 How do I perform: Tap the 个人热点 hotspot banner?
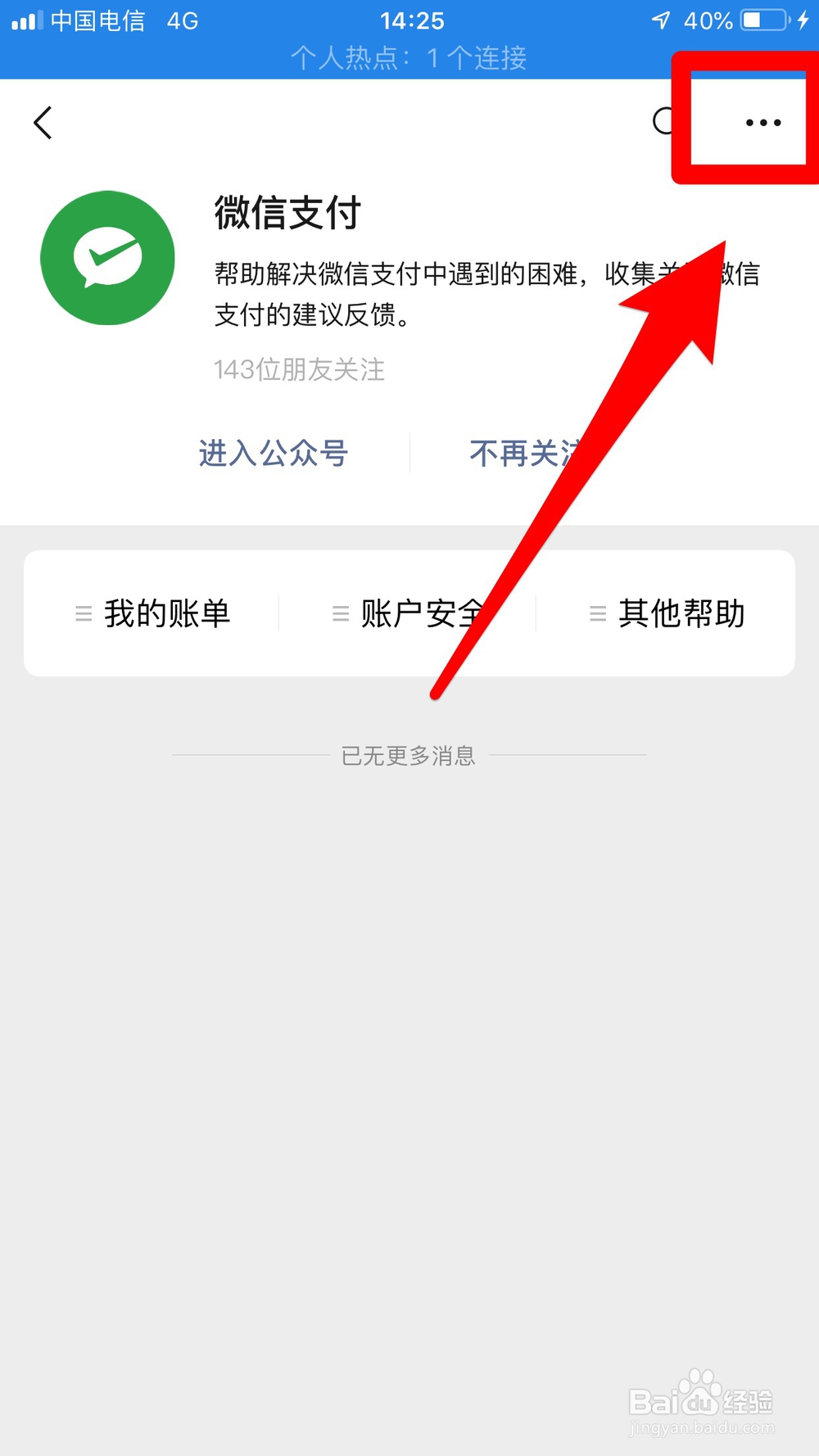(x=409, y=57)
